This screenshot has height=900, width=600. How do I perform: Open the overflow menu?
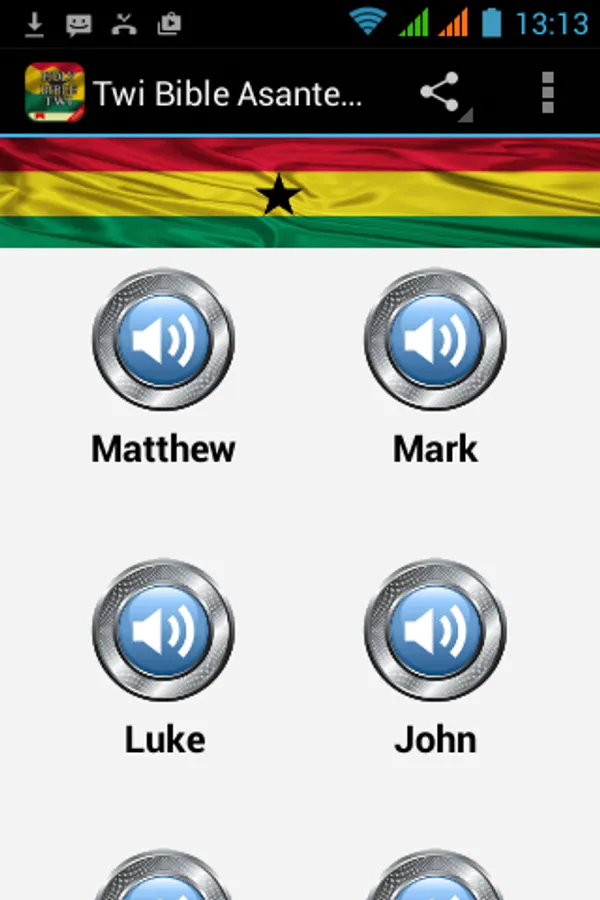tap(546, 93)
